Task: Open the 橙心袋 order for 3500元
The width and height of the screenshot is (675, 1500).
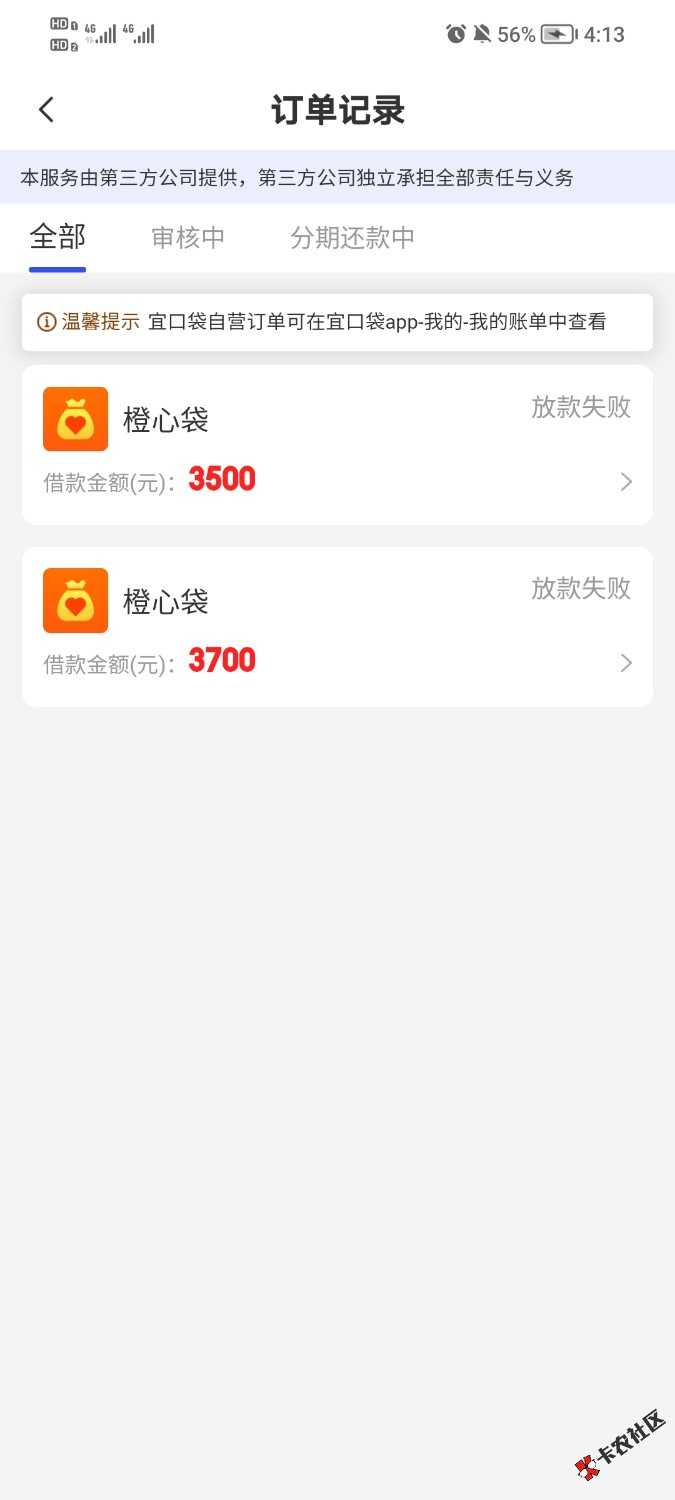Action: point(337,445)
